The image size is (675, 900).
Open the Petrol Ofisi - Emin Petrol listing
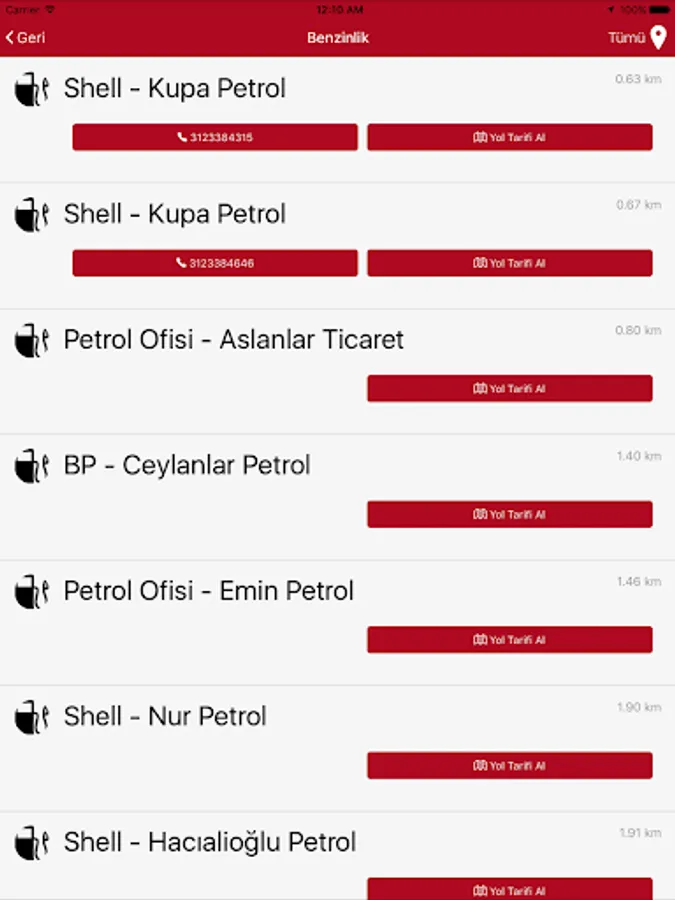pyautogui.click(x=209, y=591)
